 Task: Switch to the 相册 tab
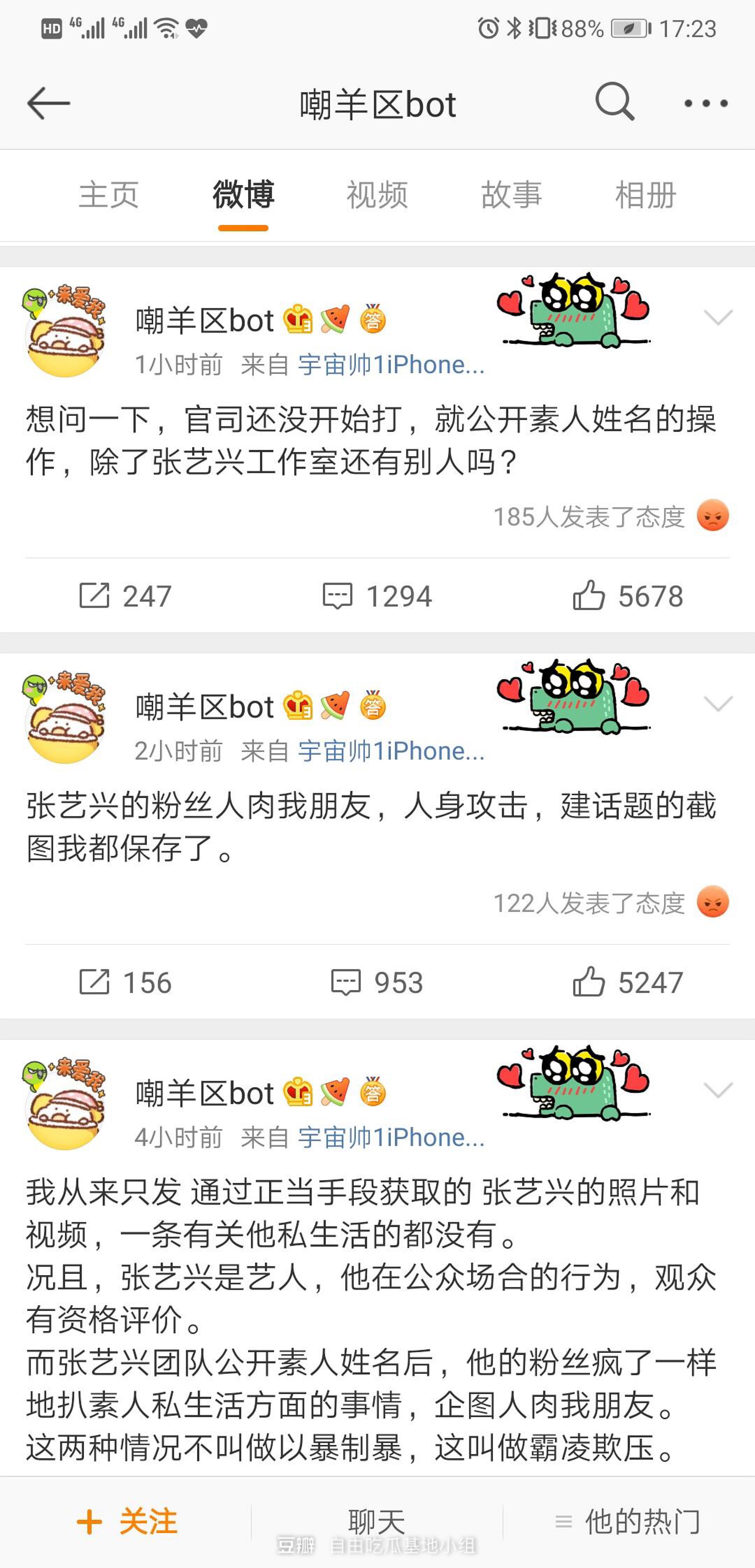tap(645, 195)
